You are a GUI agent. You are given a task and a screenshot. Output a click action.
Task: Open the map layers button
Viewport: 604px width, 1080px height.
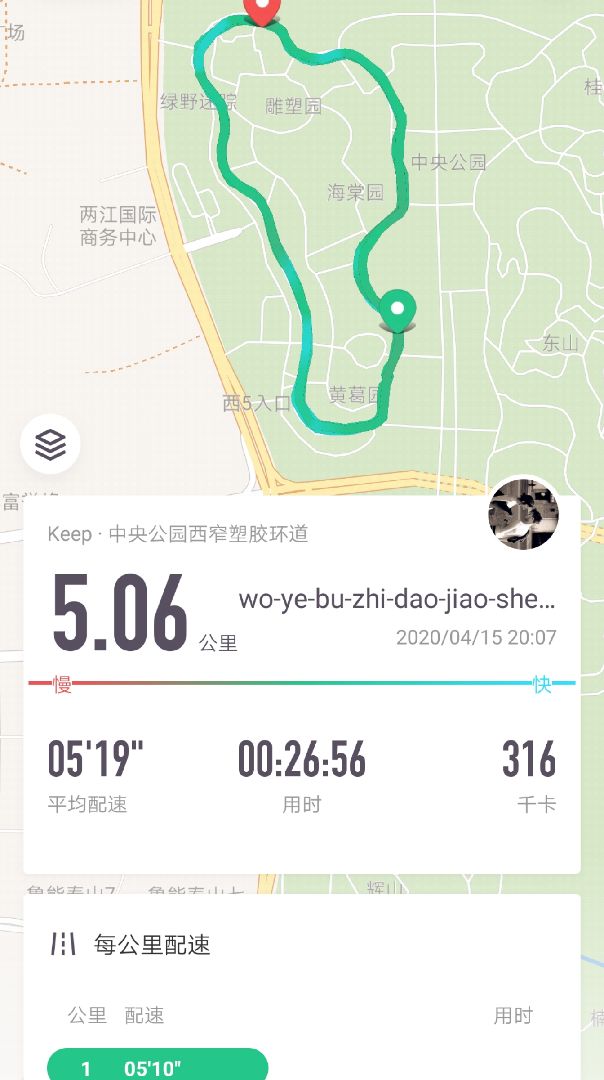tap(50, 444)
